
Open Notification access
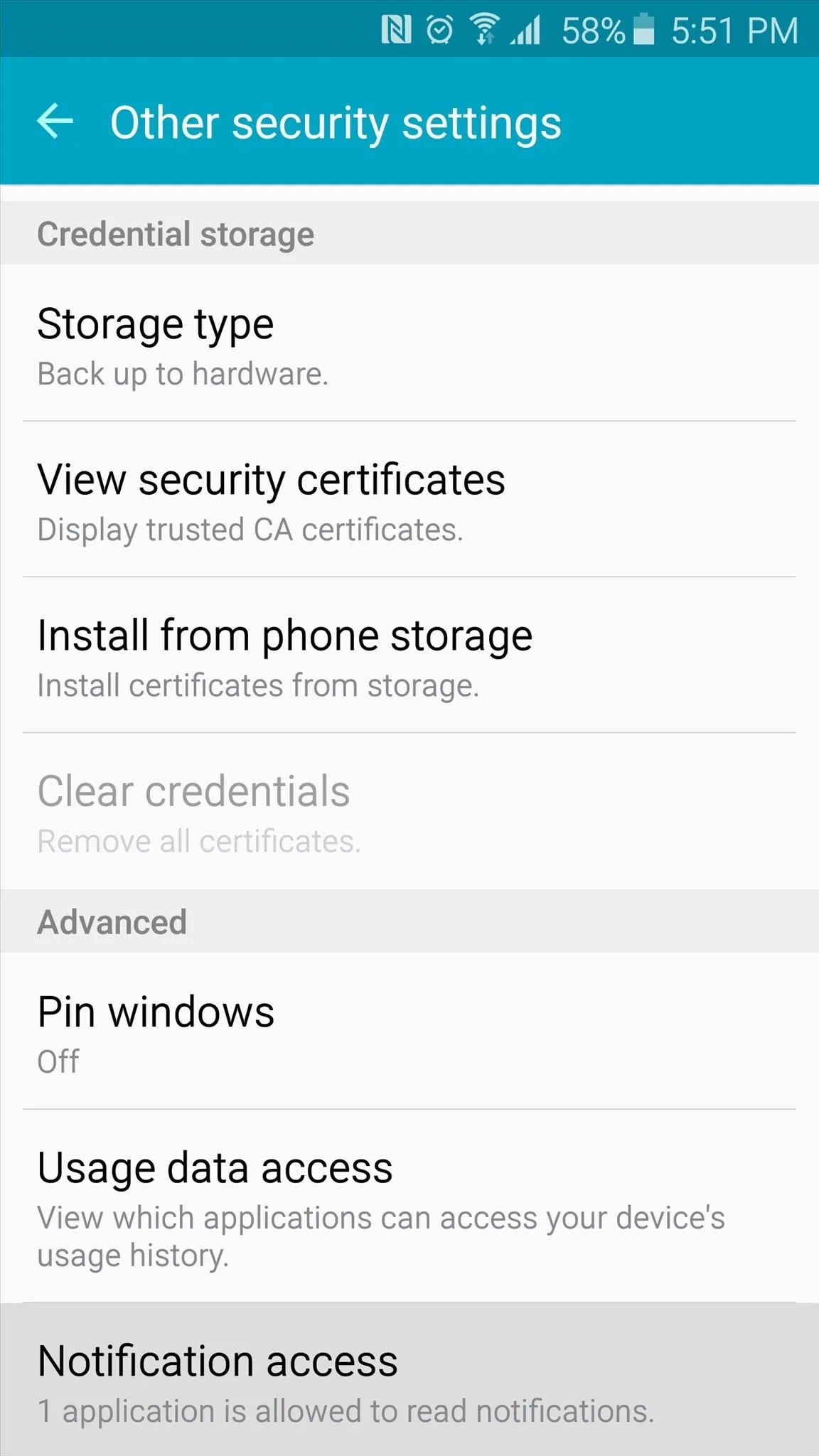[409, 1380]
